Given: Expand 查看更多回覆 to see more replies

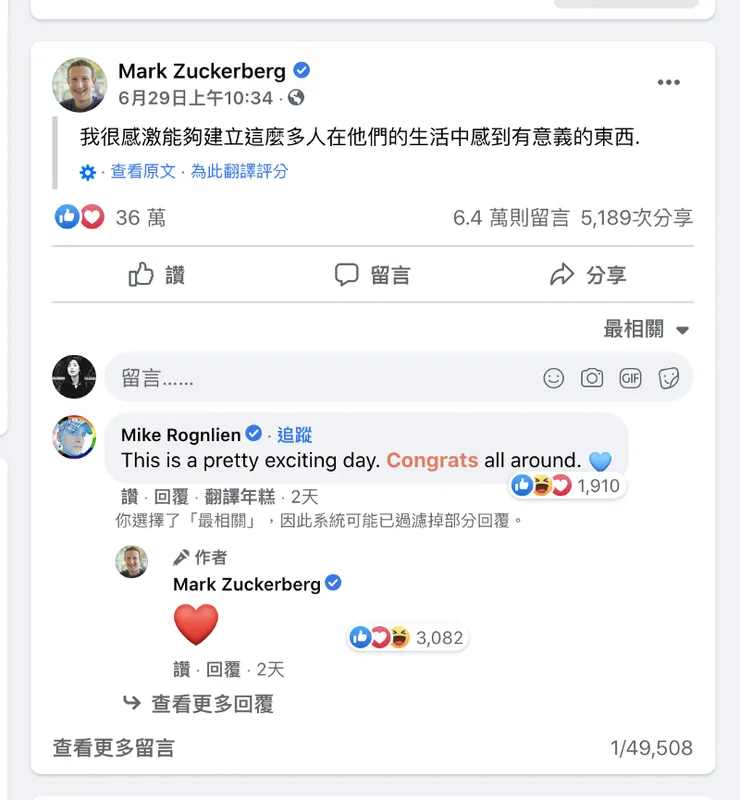Looking at the screenshot, I should point(211,704).
